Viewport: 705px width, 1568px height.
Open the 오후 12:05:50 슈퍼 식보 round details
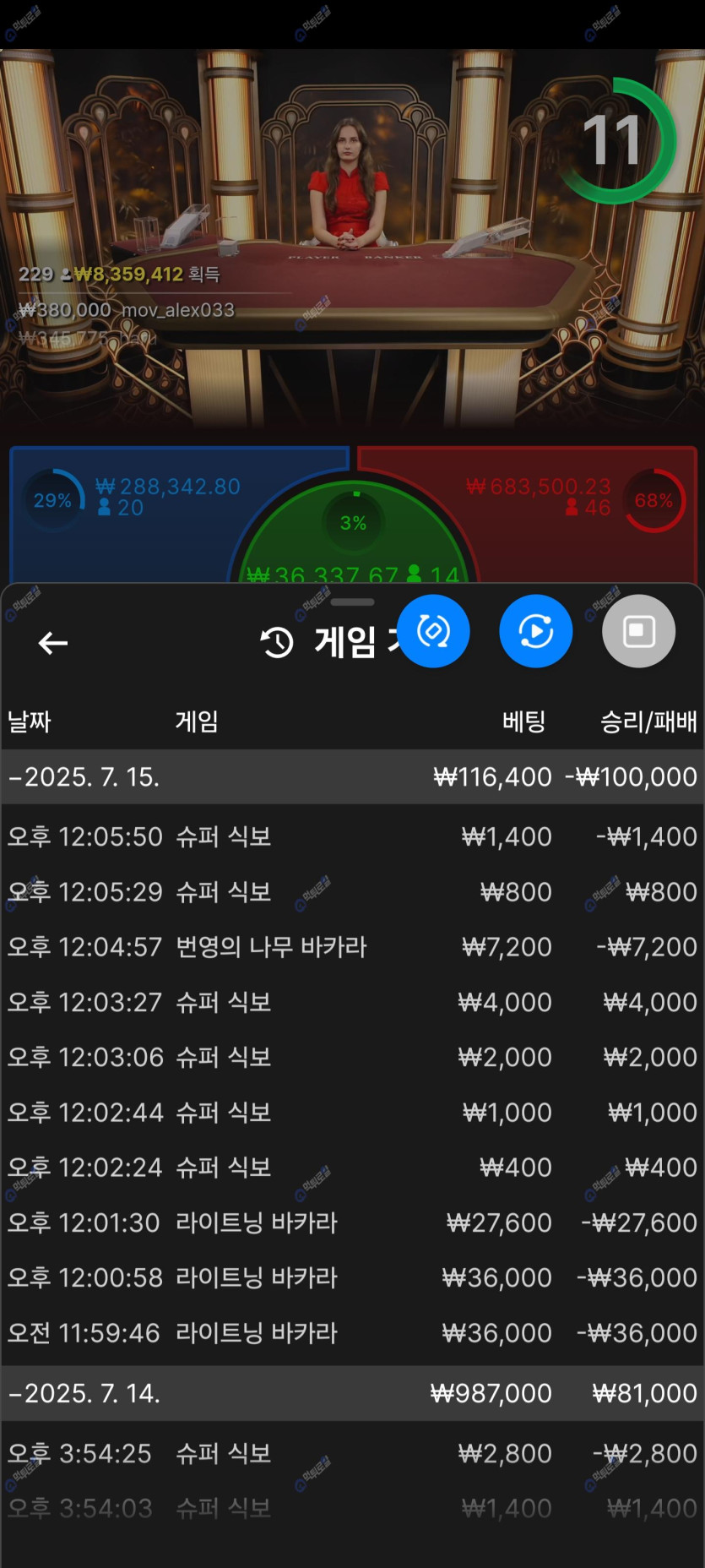352,836
